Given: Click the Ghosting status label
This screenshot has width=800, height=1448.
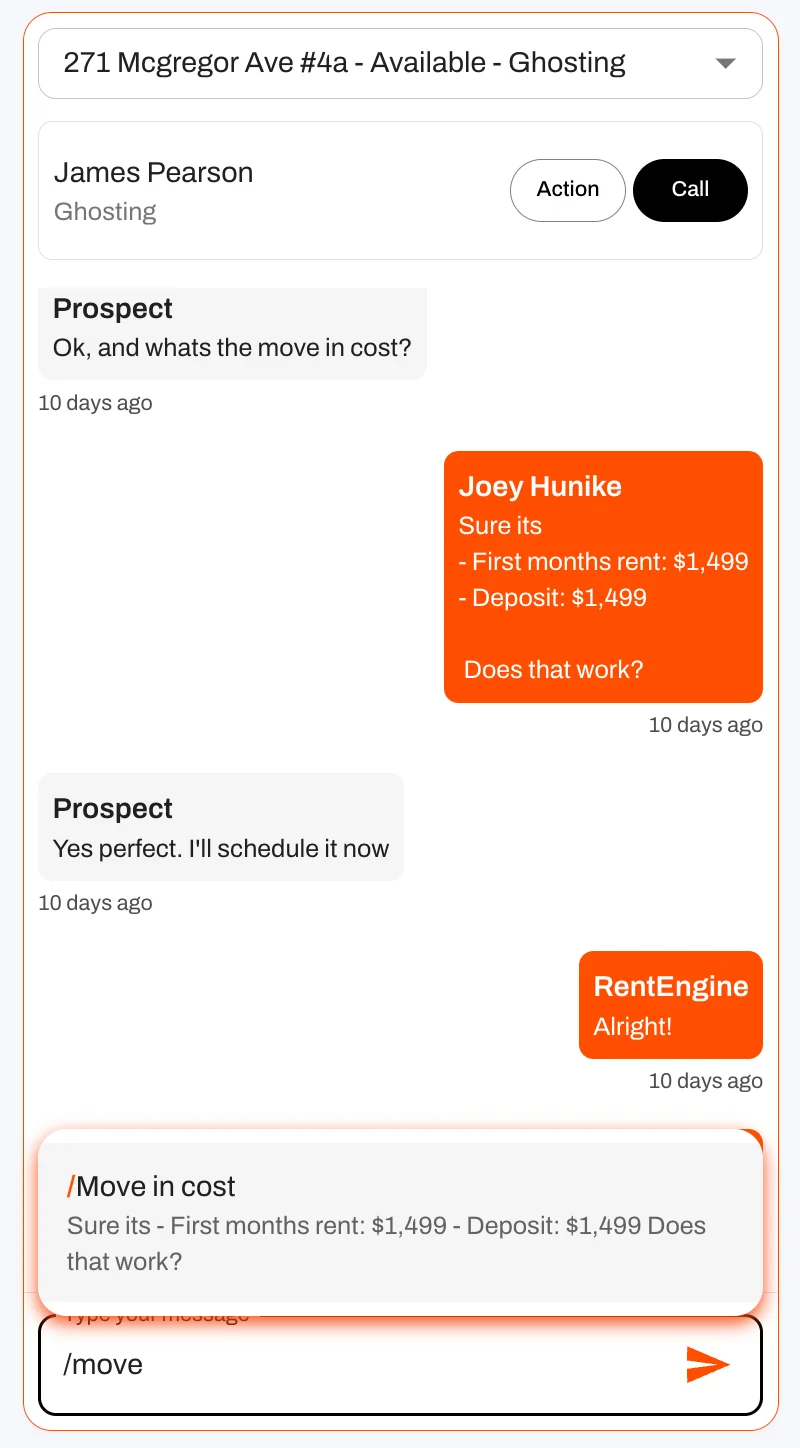Looking at the screenshot, I should [105, 212].
